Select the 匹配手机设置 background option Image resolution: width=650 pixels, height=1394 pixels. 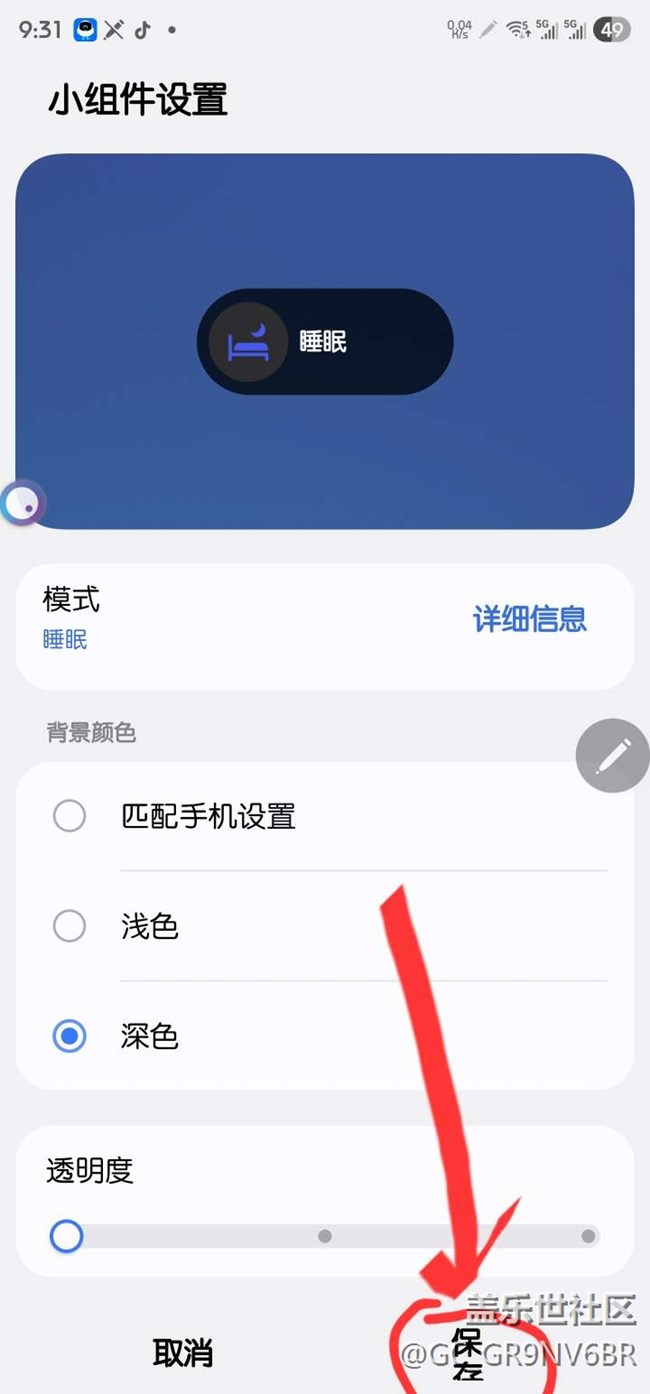point(69,817)
